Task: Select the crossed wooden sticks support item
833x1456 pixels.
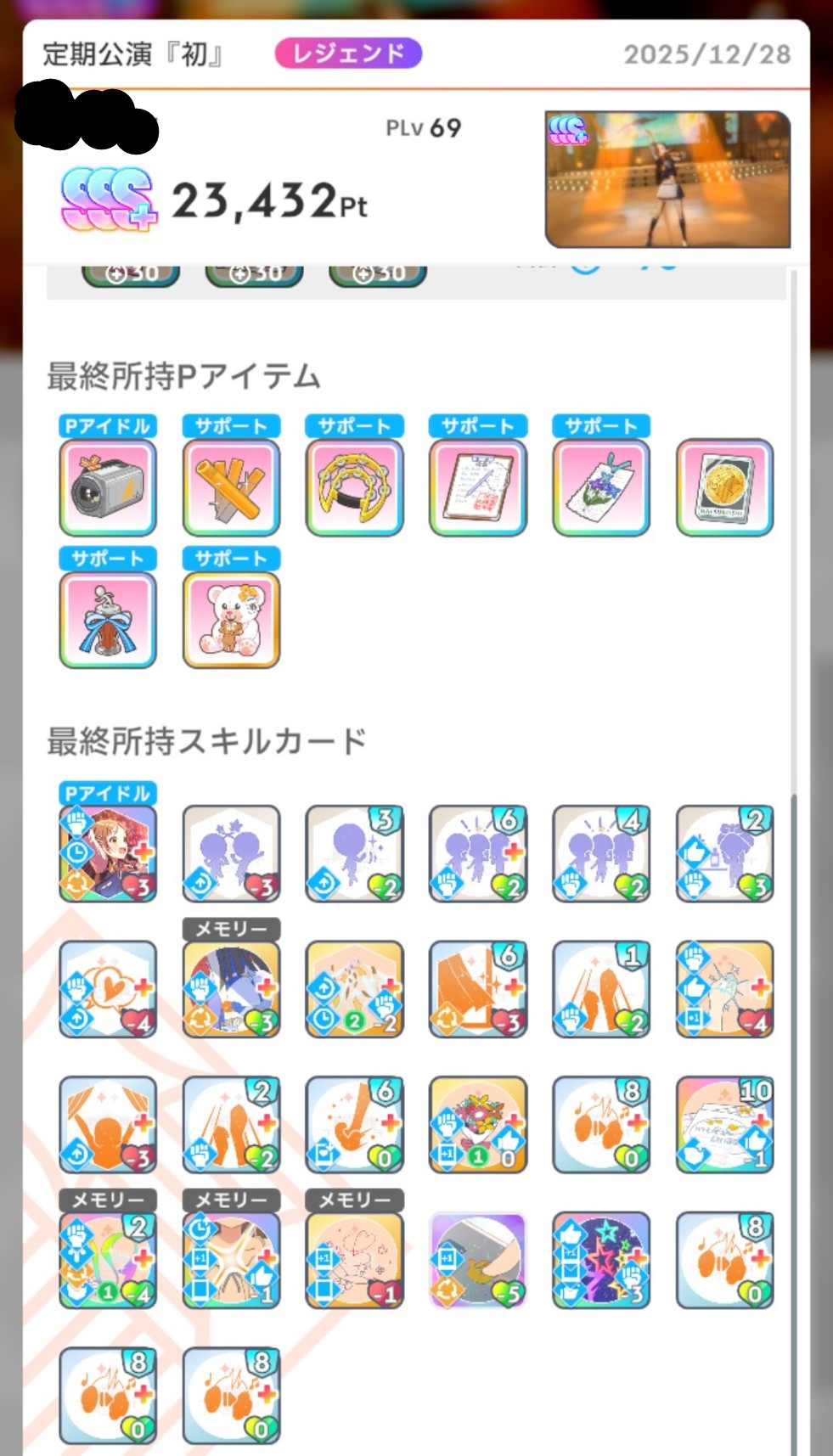Action: tap(231, 487)
